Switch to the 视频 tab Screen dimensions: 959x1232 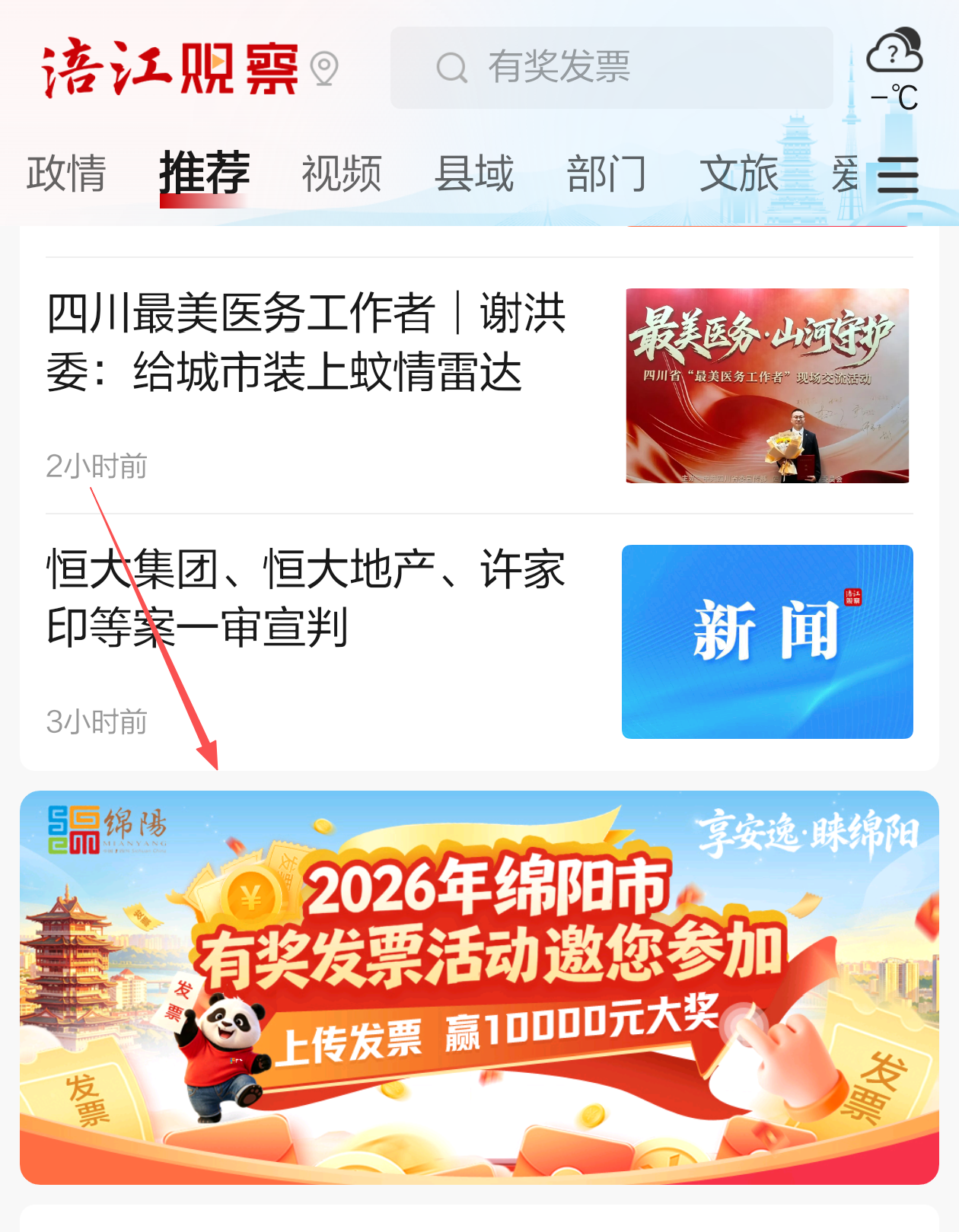point(342,173)
